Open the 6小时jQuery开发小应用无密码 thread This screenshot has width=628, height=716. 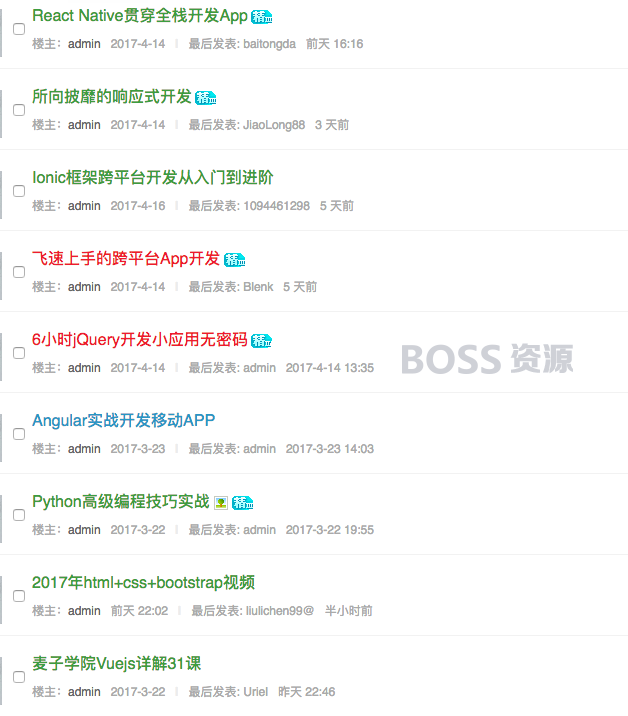140,340
